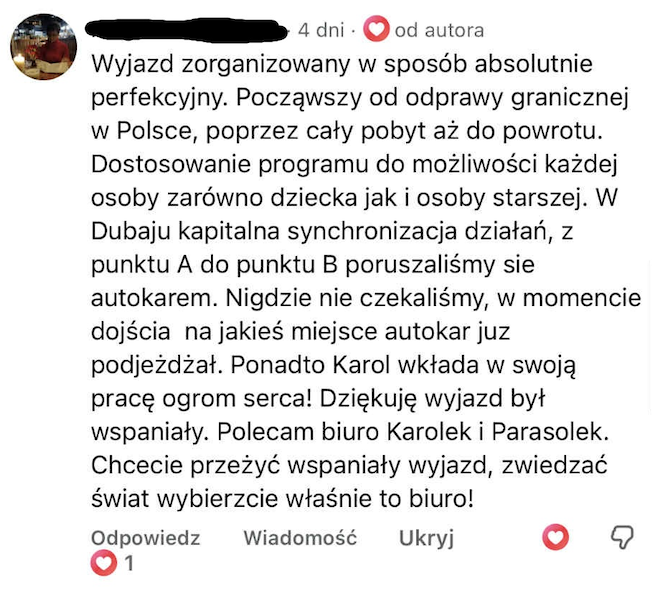Tap Odpowiedz to reply to the comment
This screenshot has height=596, width=652.
[x=146, y=538]
